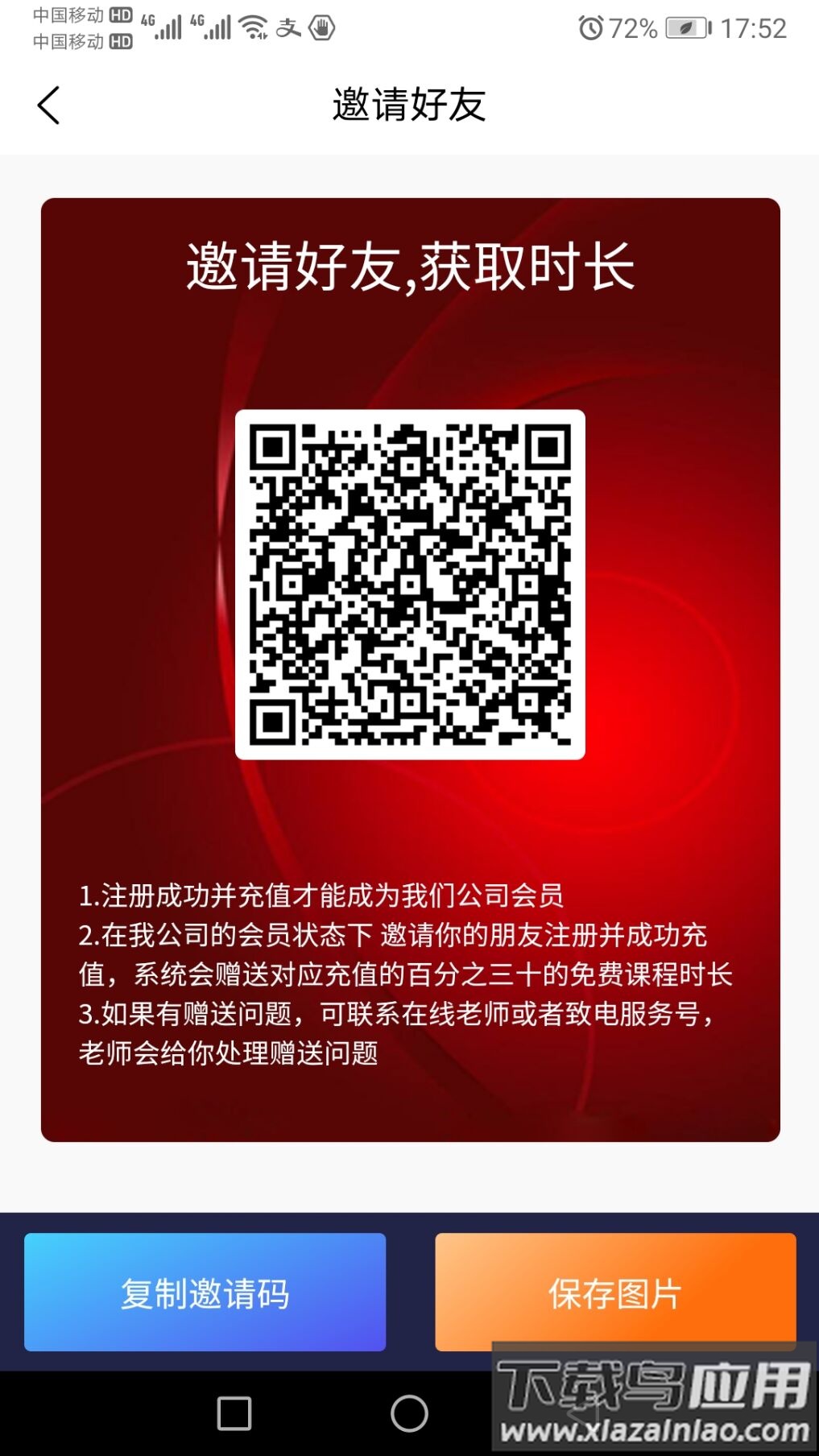
Task: Tap the Alipay notification icon in status bar
Action: click(288, 27)
